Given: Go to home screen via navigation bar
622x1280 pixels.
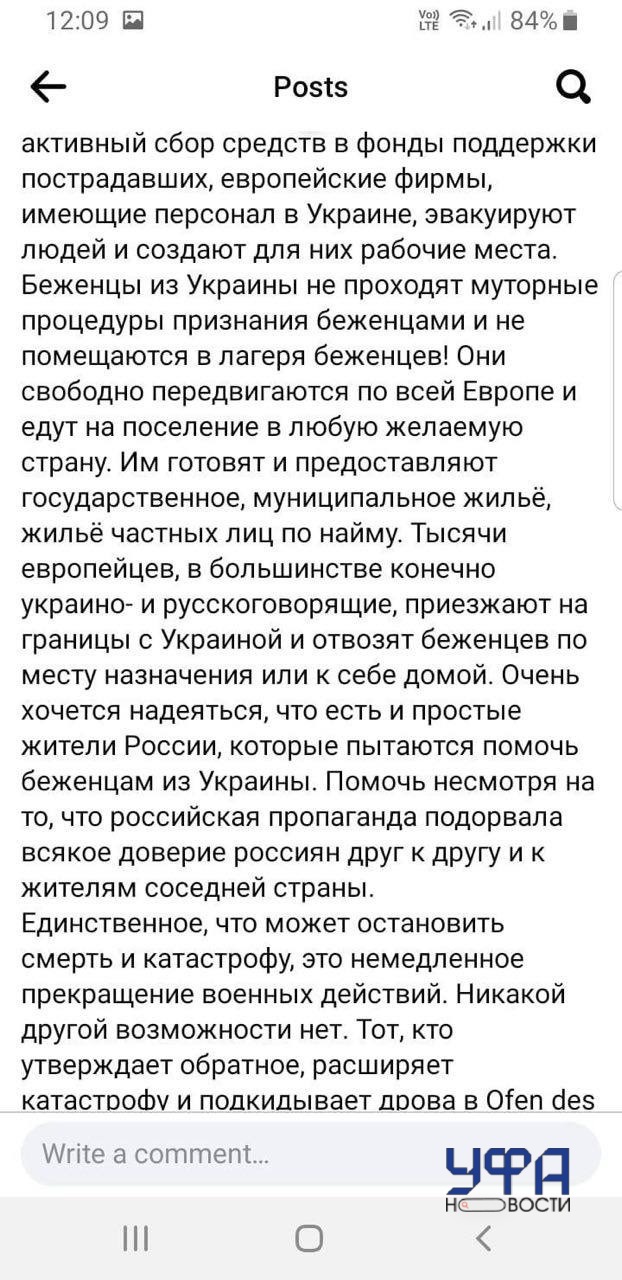Looking at the screenshot, I should click(310, 1238).
